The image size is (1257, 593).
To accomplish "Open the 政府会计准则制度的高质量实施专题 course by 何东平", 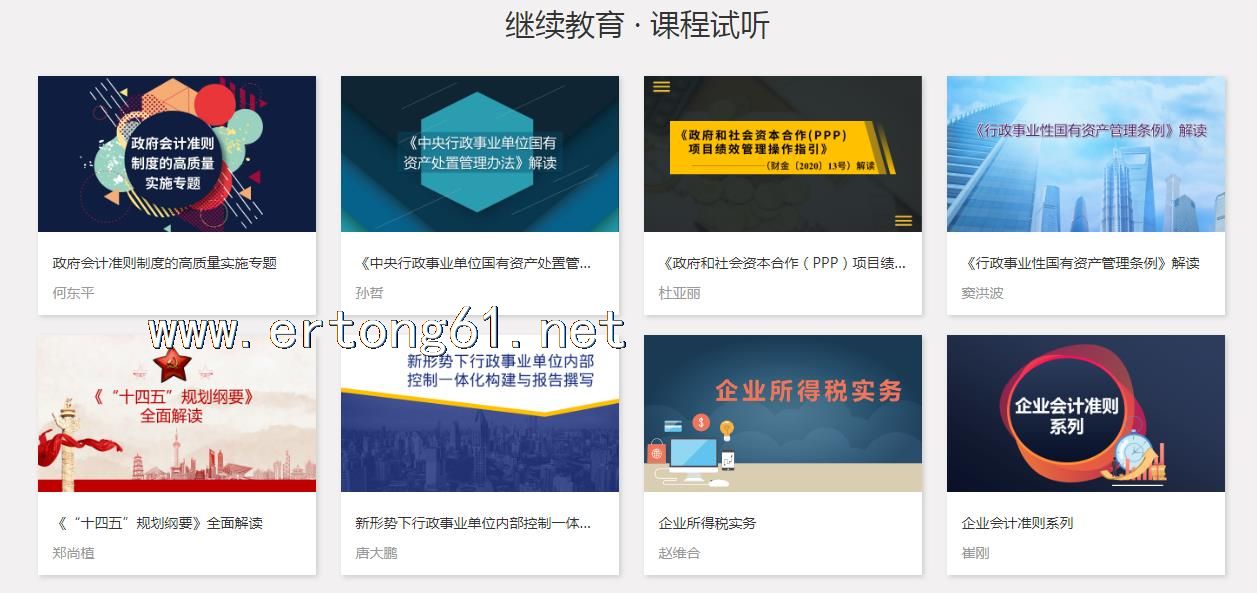I will 177,155.
